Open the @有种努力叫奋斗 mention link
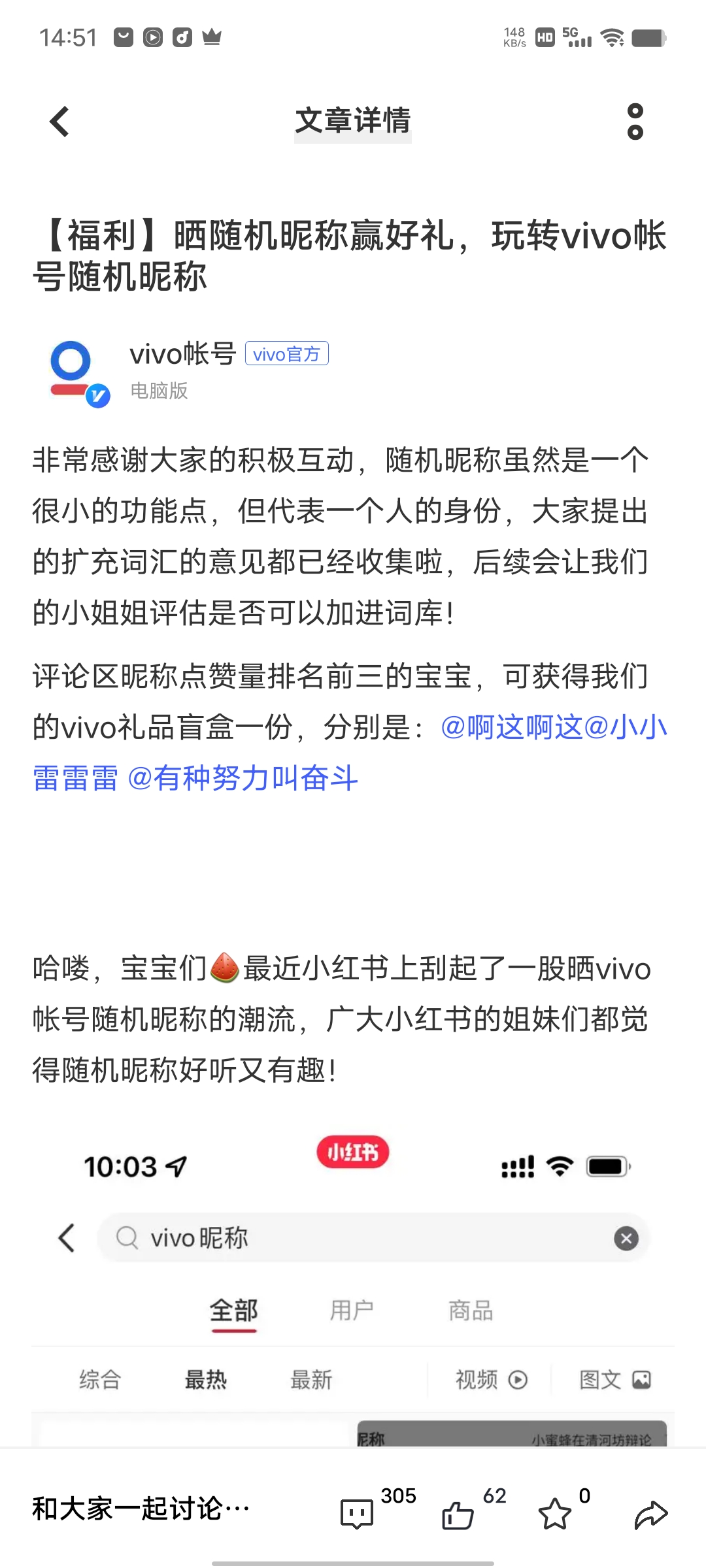The image size is (706, 1568). click(243, 778)
